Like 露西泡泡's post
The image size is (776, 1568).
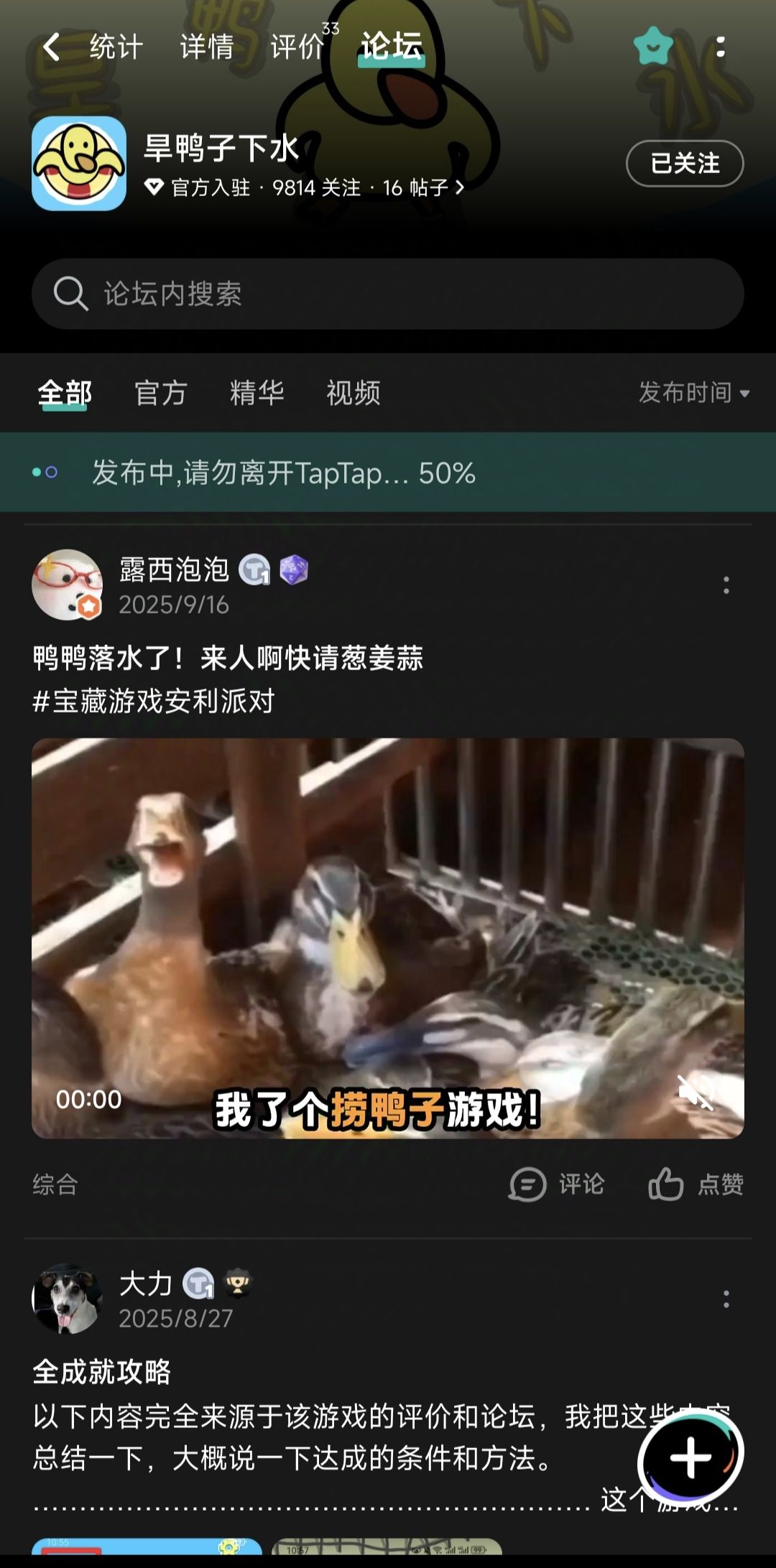tap(696, 1184)
